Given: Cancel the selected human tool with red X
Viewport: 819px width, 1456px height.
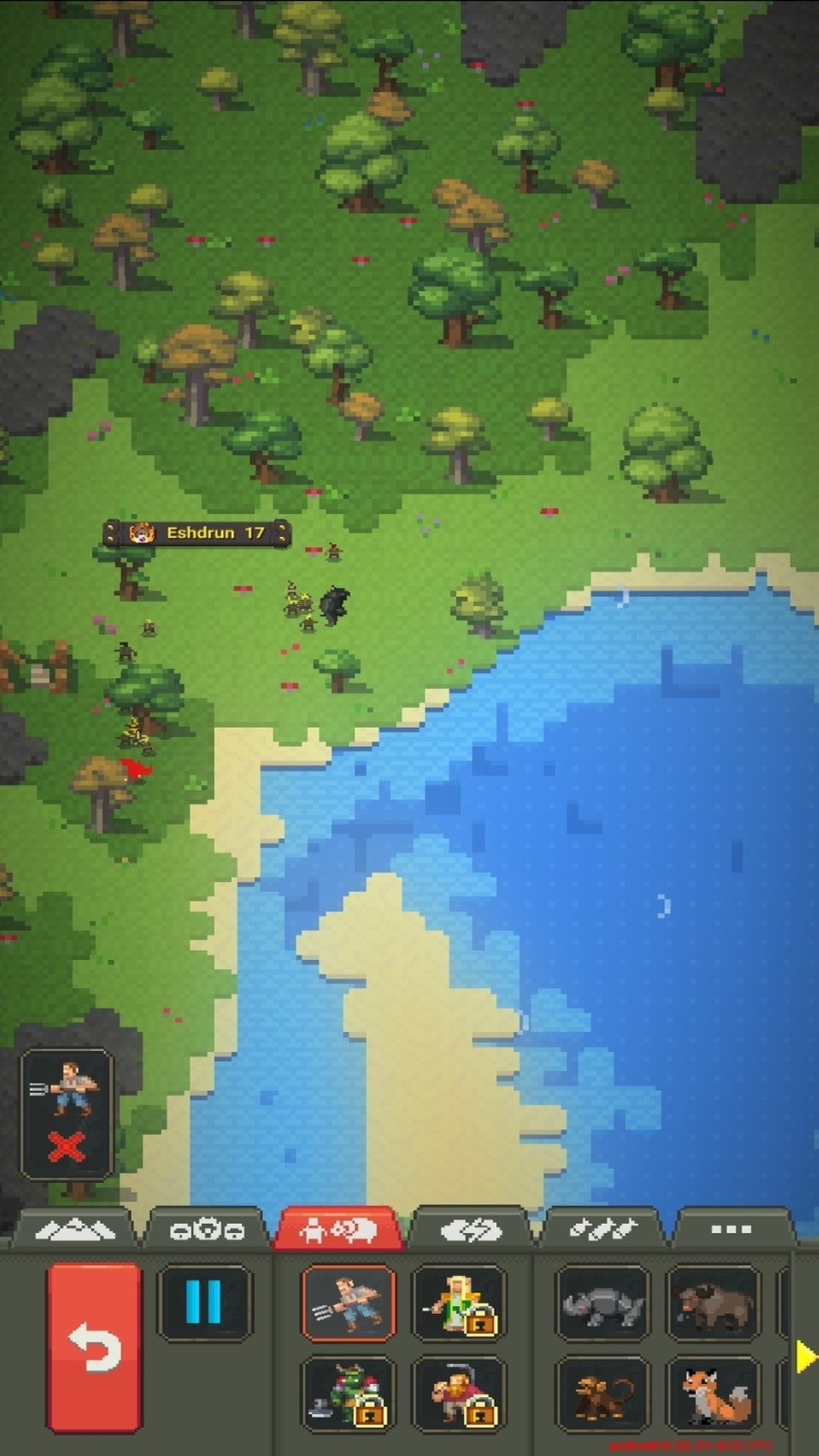Looking at the screenshot, I should pos(66,1148).
